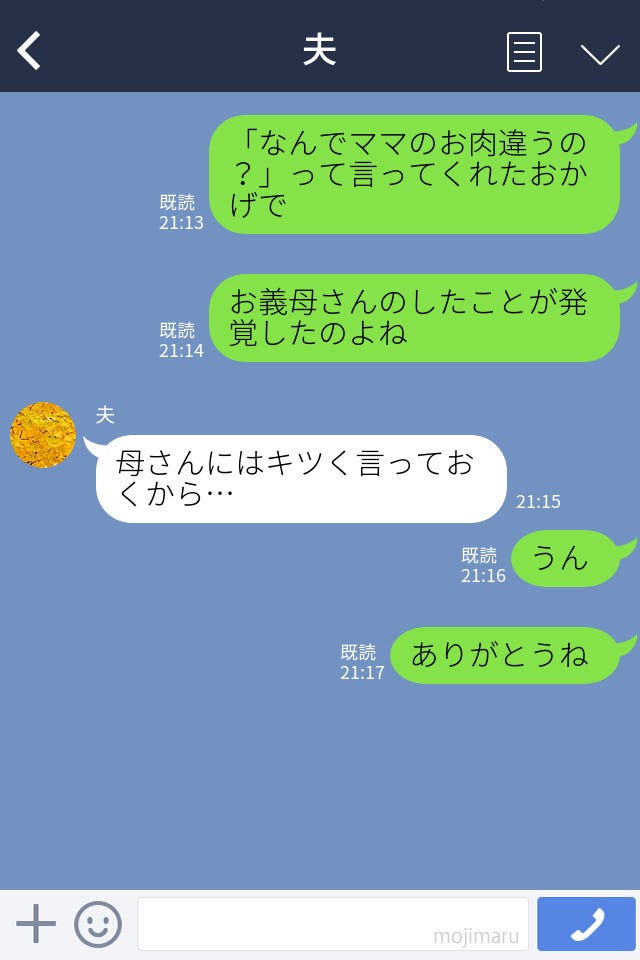The height and width of the screenshot is (960, 640).
Task: Go back from the 夫 chat
Action: pyautogui.click(x=30, y=51)
